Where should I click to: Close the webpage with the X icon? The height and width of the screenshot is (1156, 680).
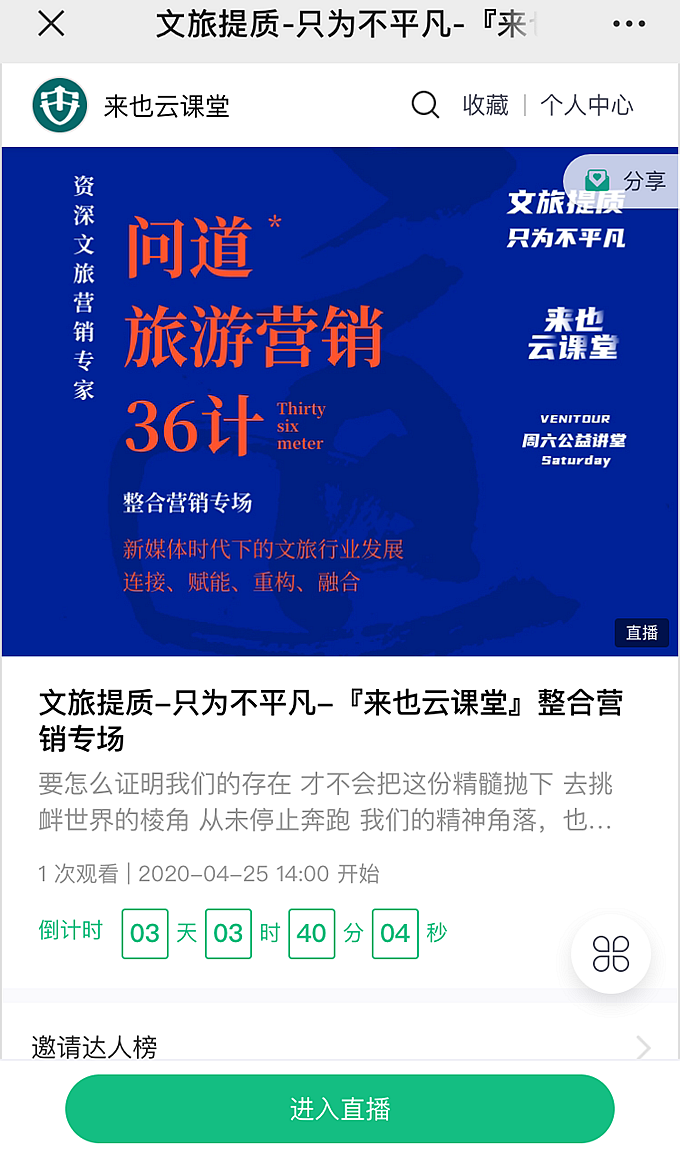point(50,24)
